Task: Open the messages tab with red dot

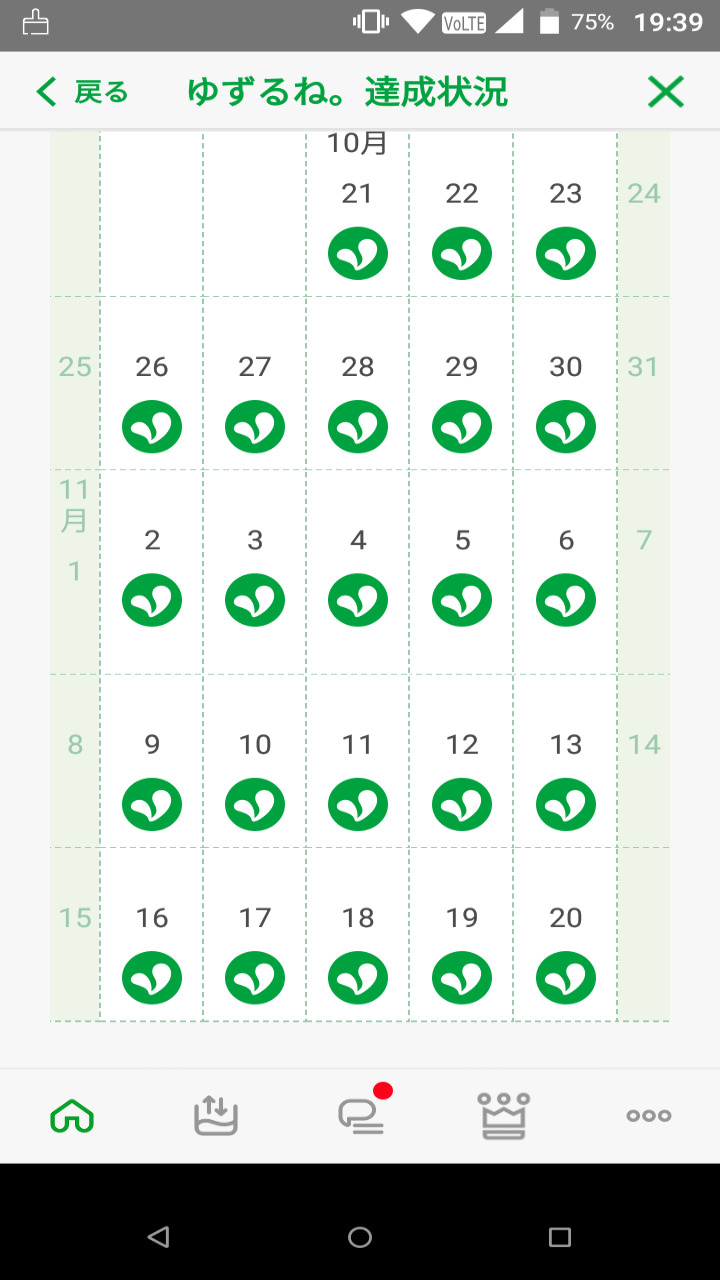Action: [362, 1112]
